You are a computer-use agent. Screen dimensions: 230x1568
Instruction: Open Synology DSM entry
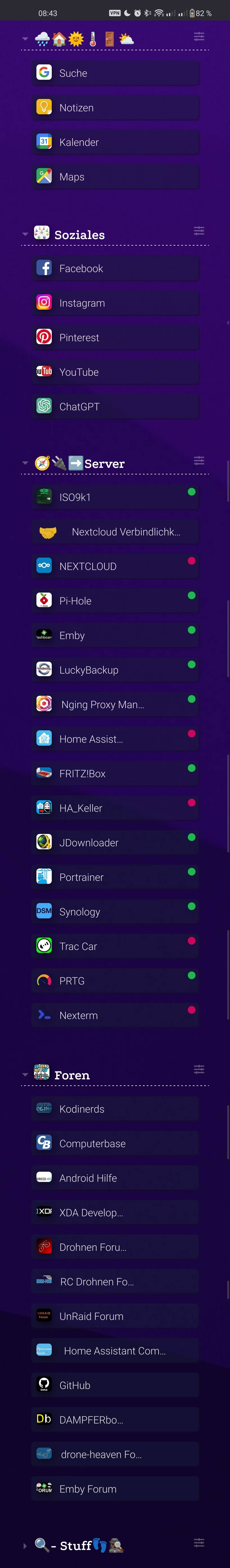115,912
